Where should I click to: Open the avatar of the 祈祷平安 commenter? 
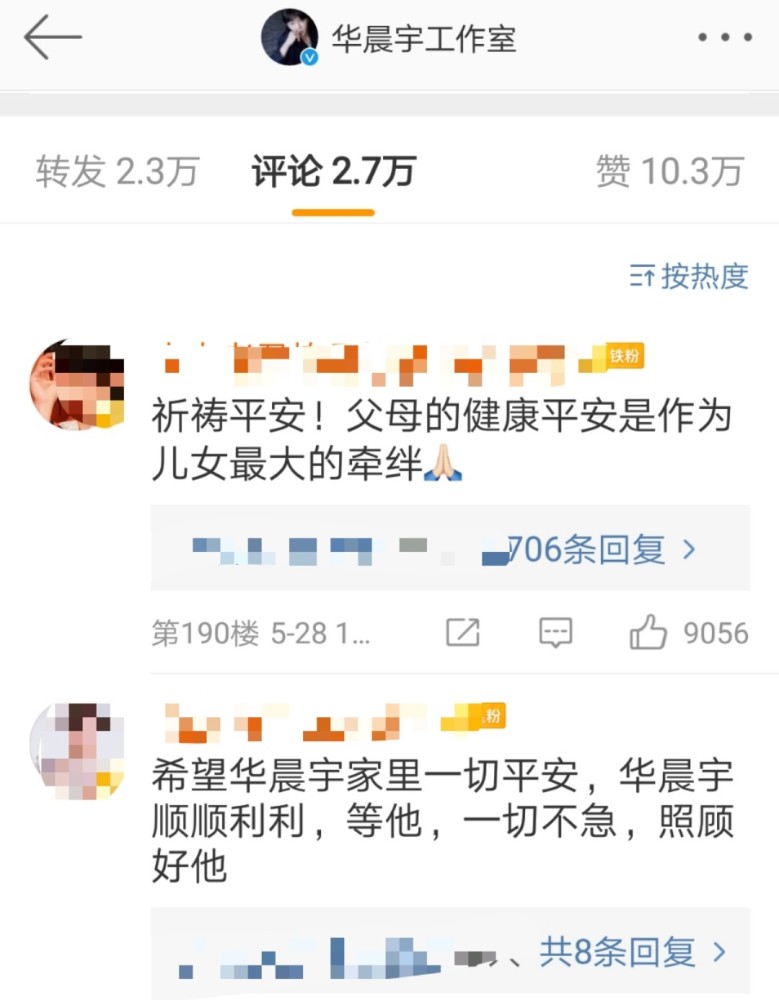point(76,385)
